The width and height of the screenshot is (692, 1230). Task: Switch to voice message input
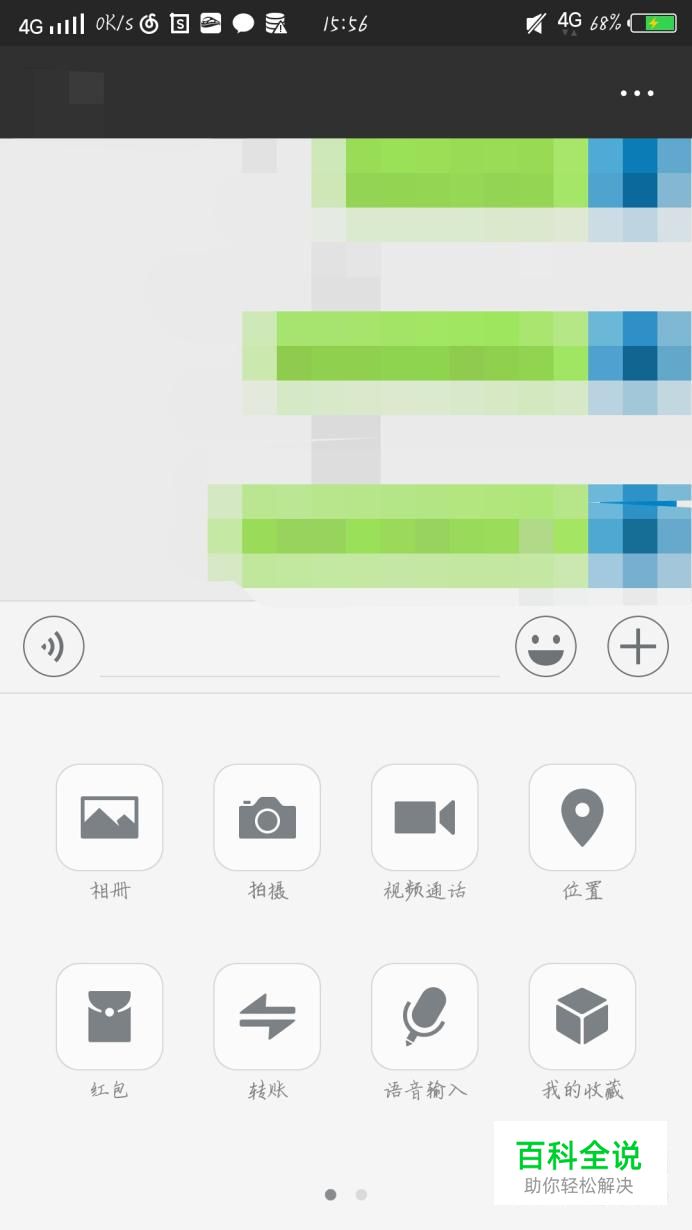pyautogui.click(x=54, y=646)
